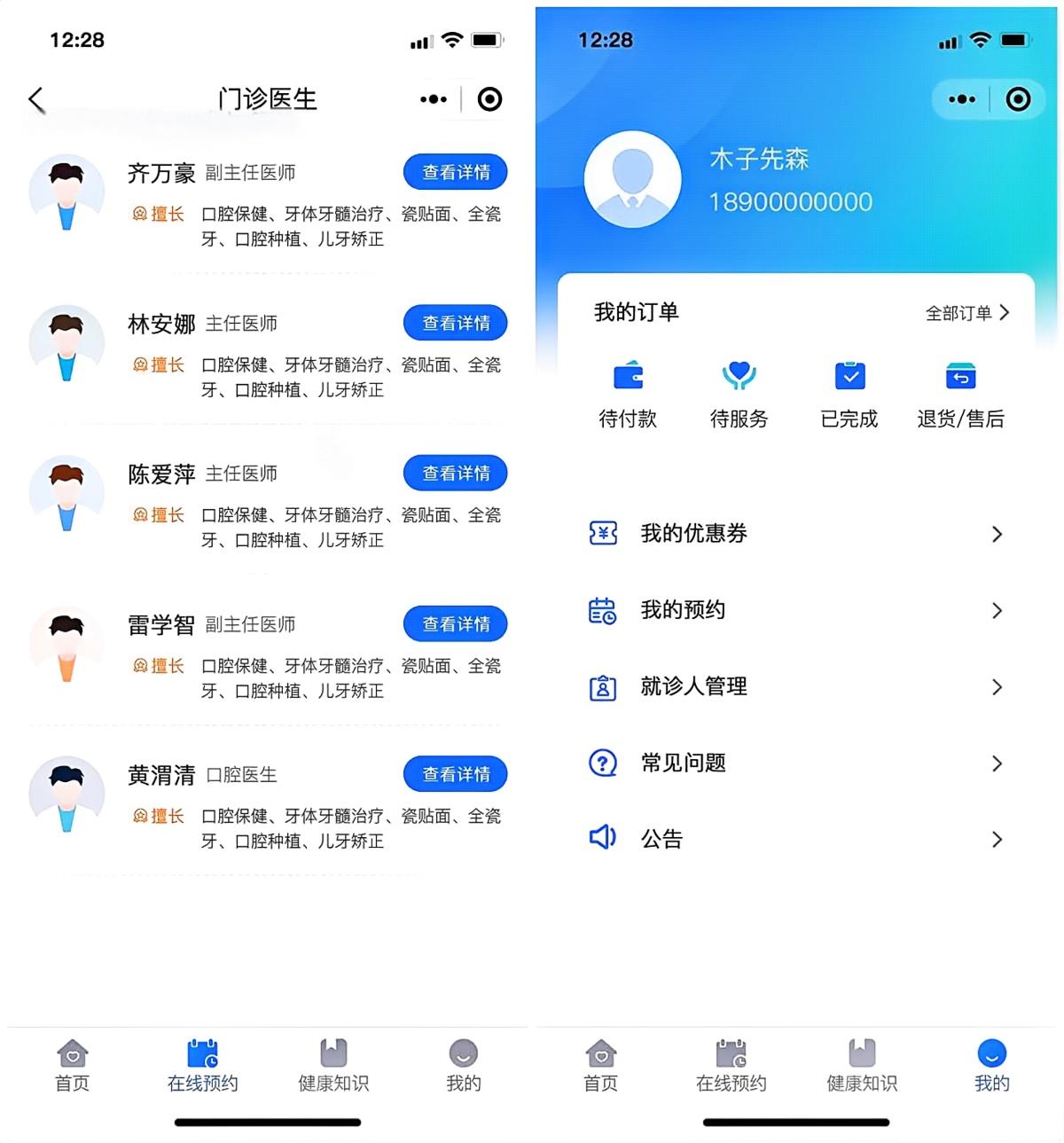Viewport: 1064px width, 1143px height.
Task: Click the back arrow on 门诊医生 page
Action: click(35, 99)
